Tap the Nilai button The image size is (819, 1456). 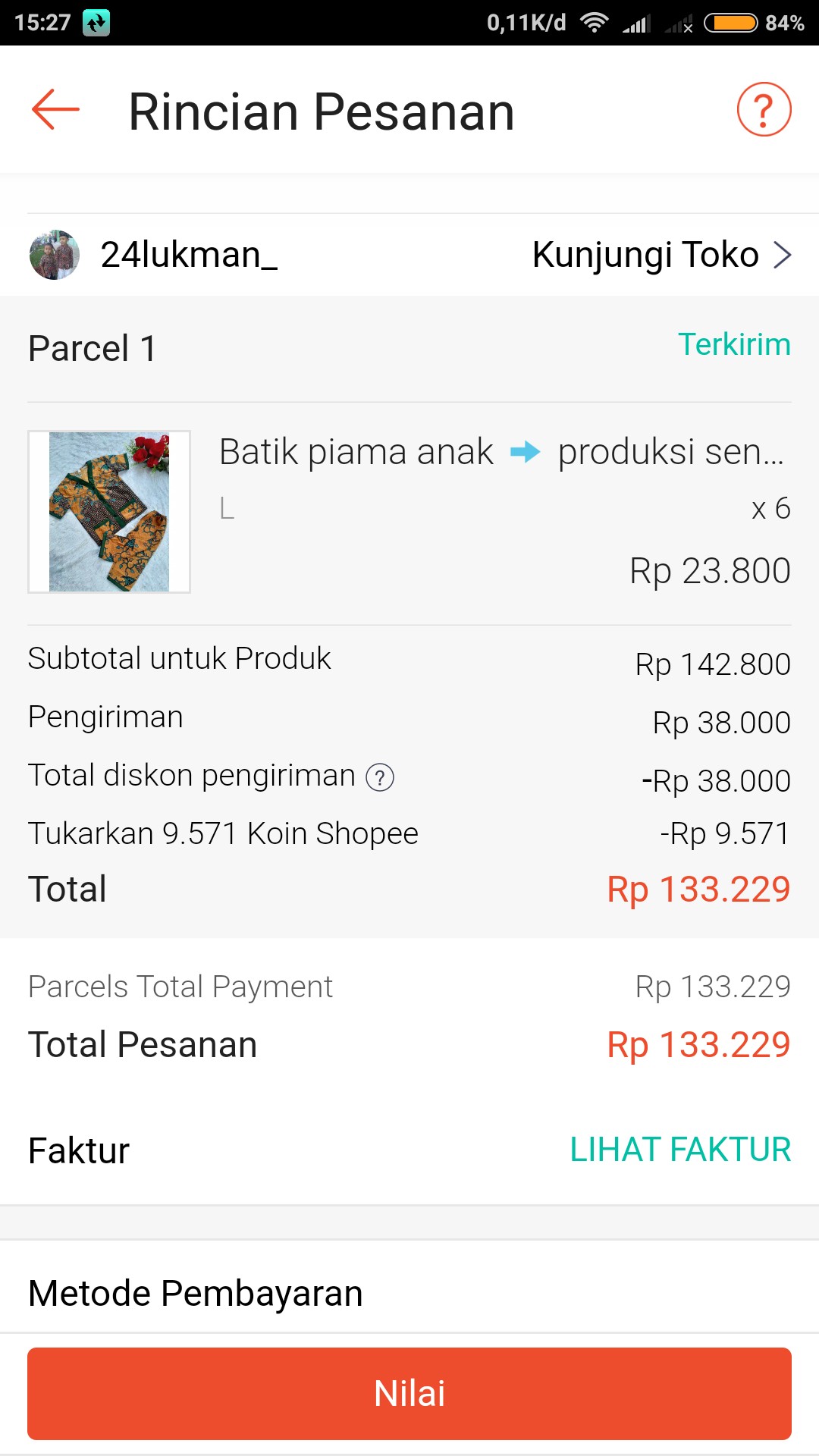409,1393
